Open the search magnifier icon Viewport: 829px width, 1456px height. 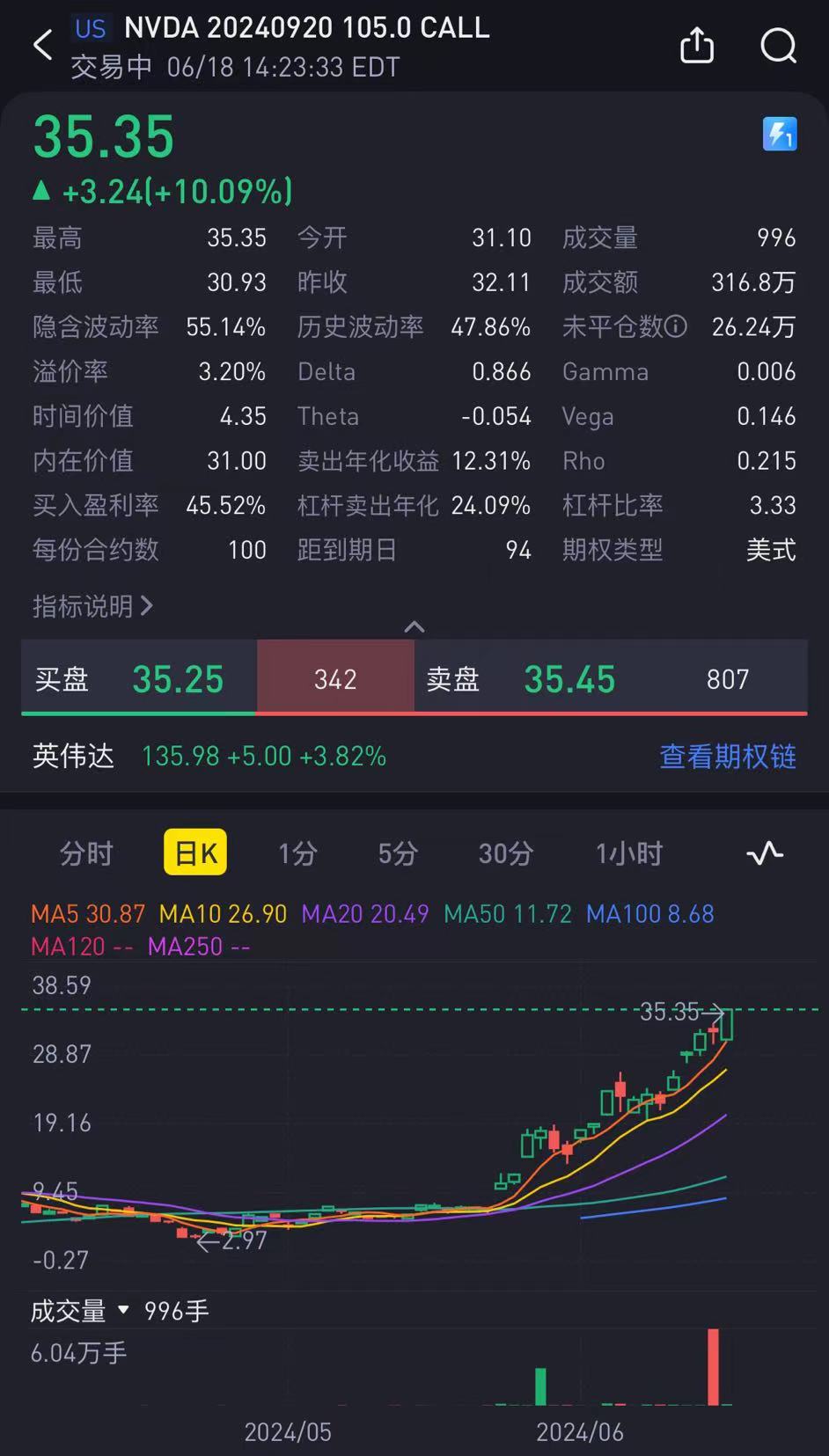coord(778,46)
